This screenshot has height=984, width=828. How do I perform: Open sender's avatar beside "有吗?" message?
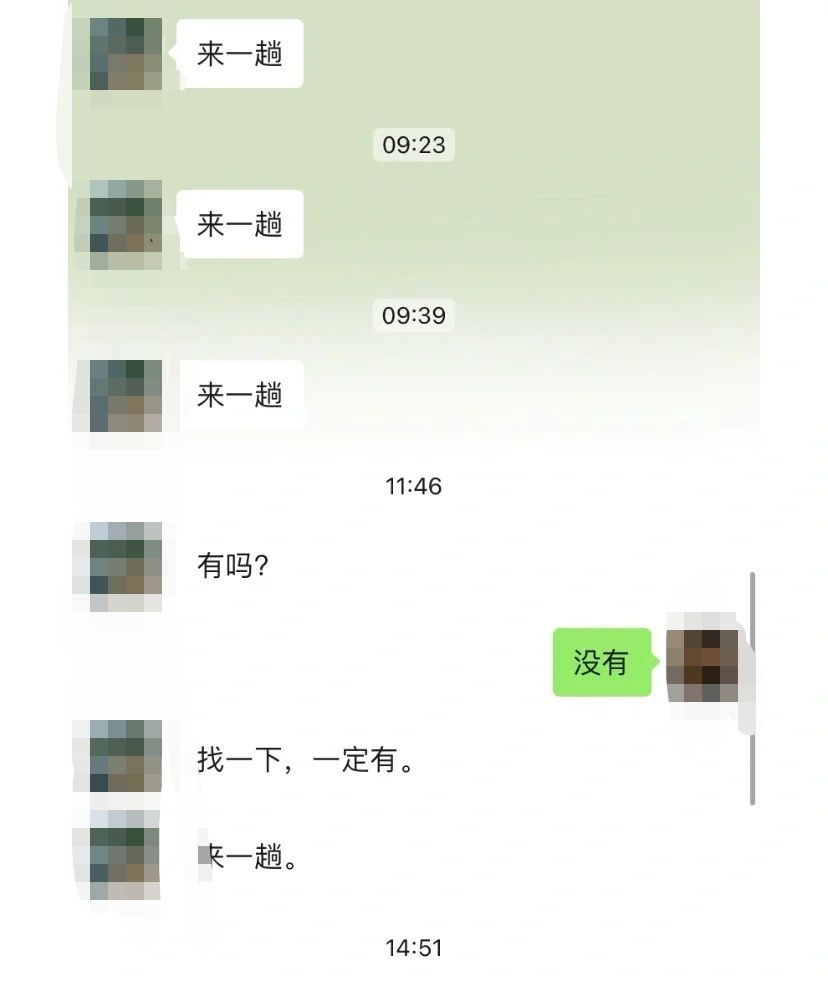click(125, 566)
